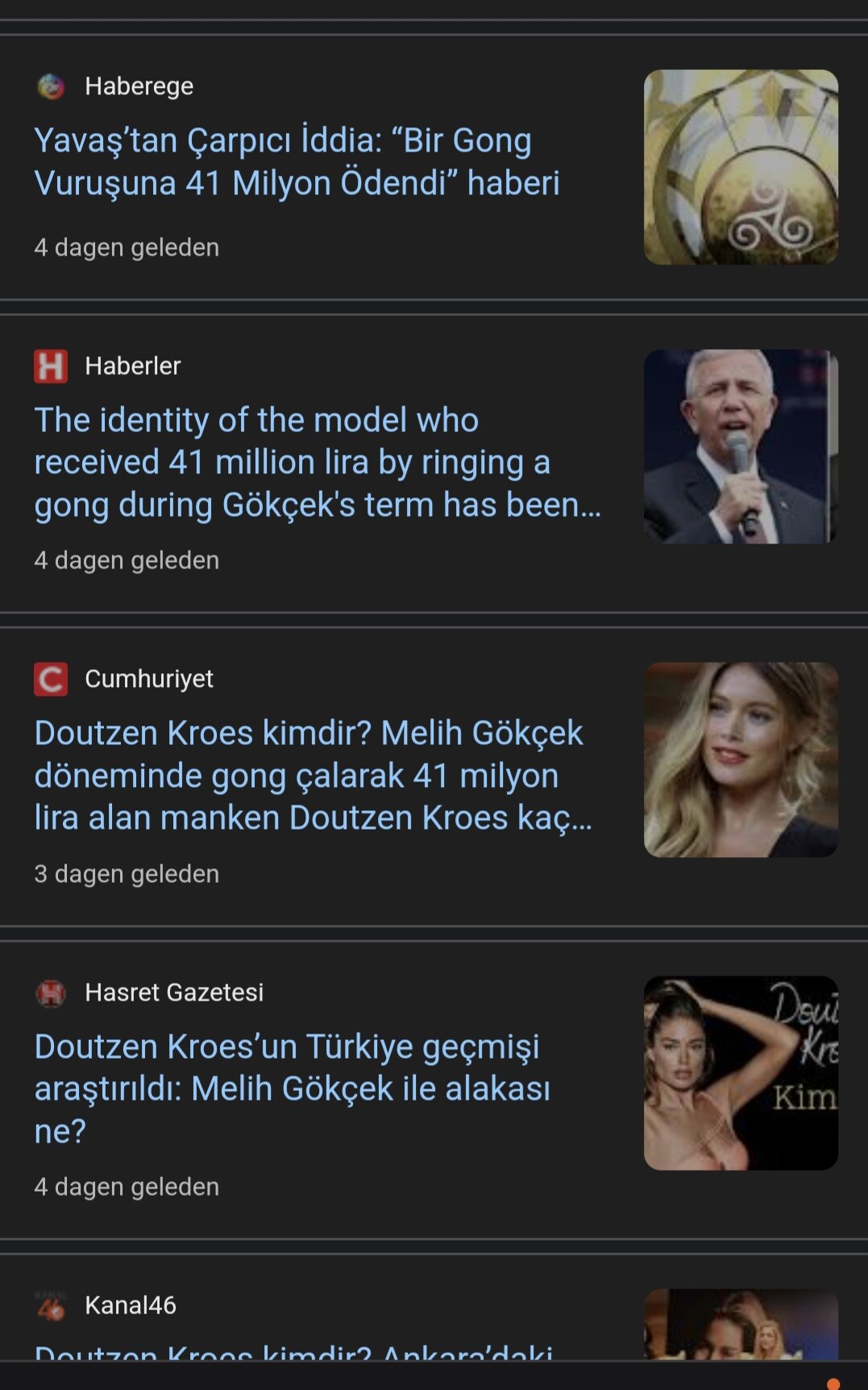Tap the thumbnail of Hasret Gazetesi article
This screenshot has width=868, height=1390.
point(740,1073)
